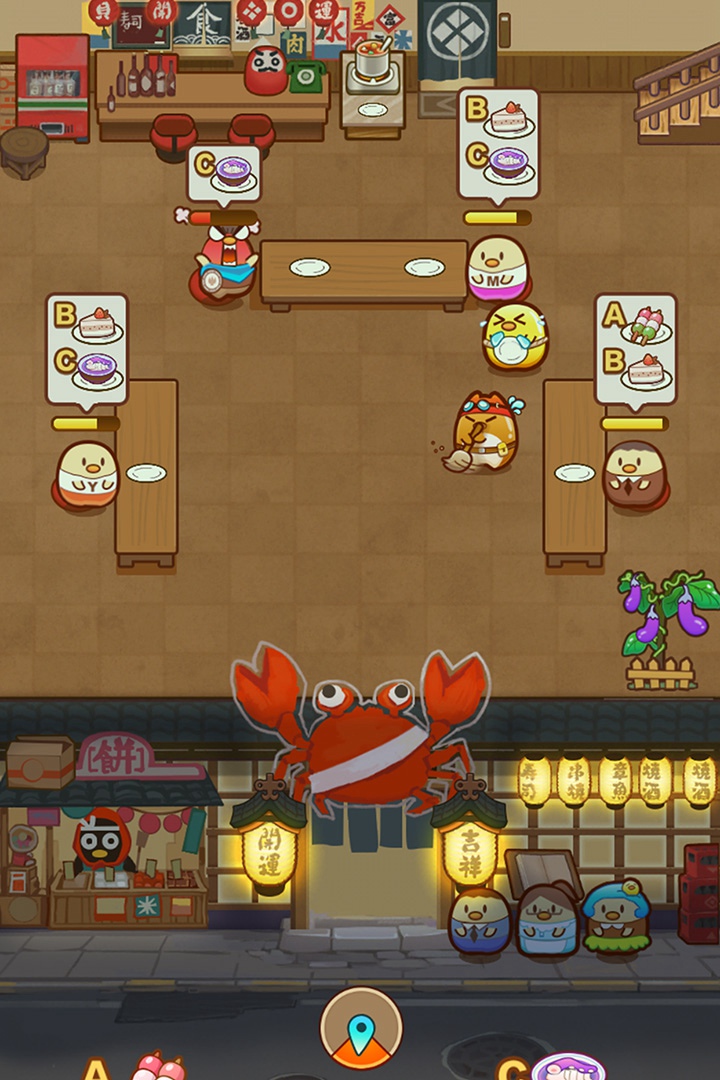
Task: Tap the green telephone on the counter
Action: [x=306, y=75]
